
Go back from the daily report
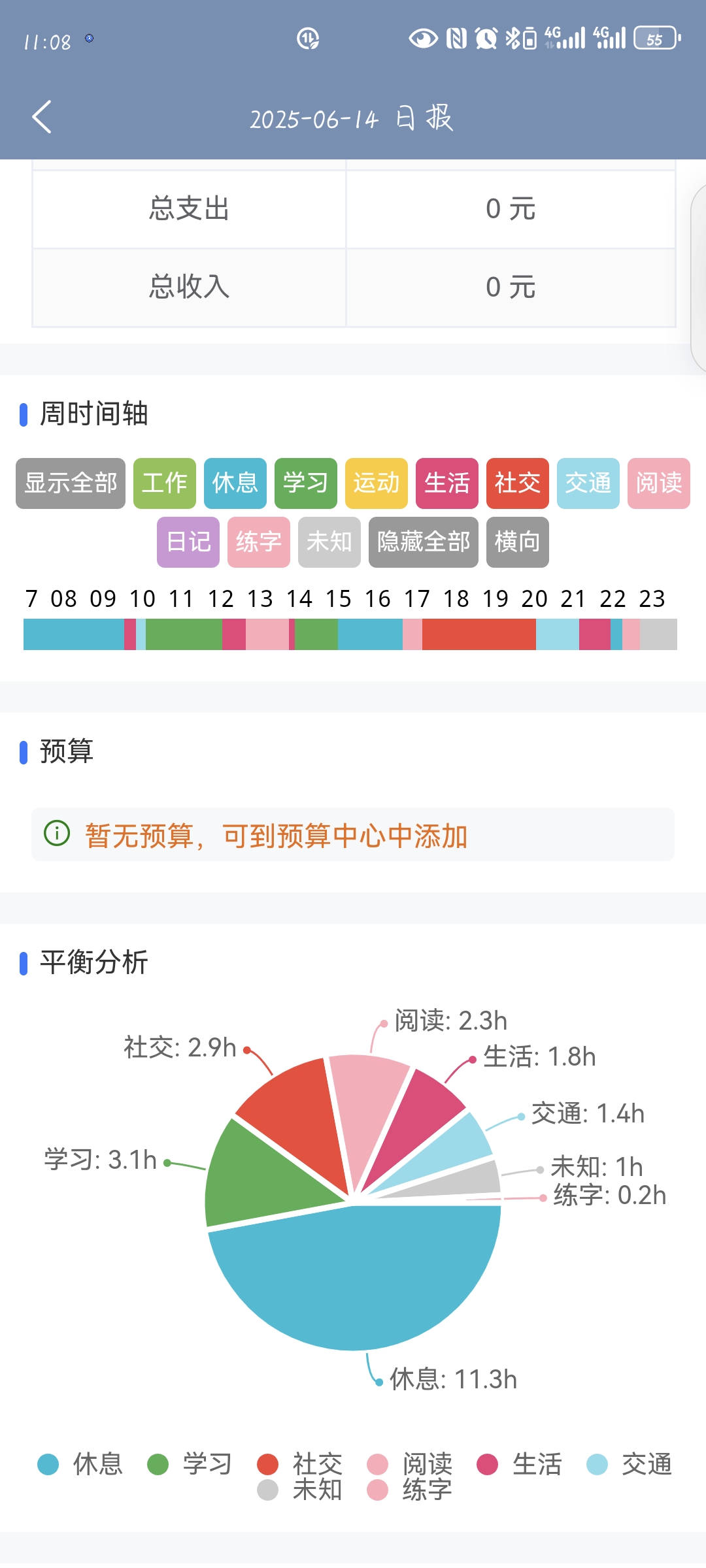click(42, 118)
